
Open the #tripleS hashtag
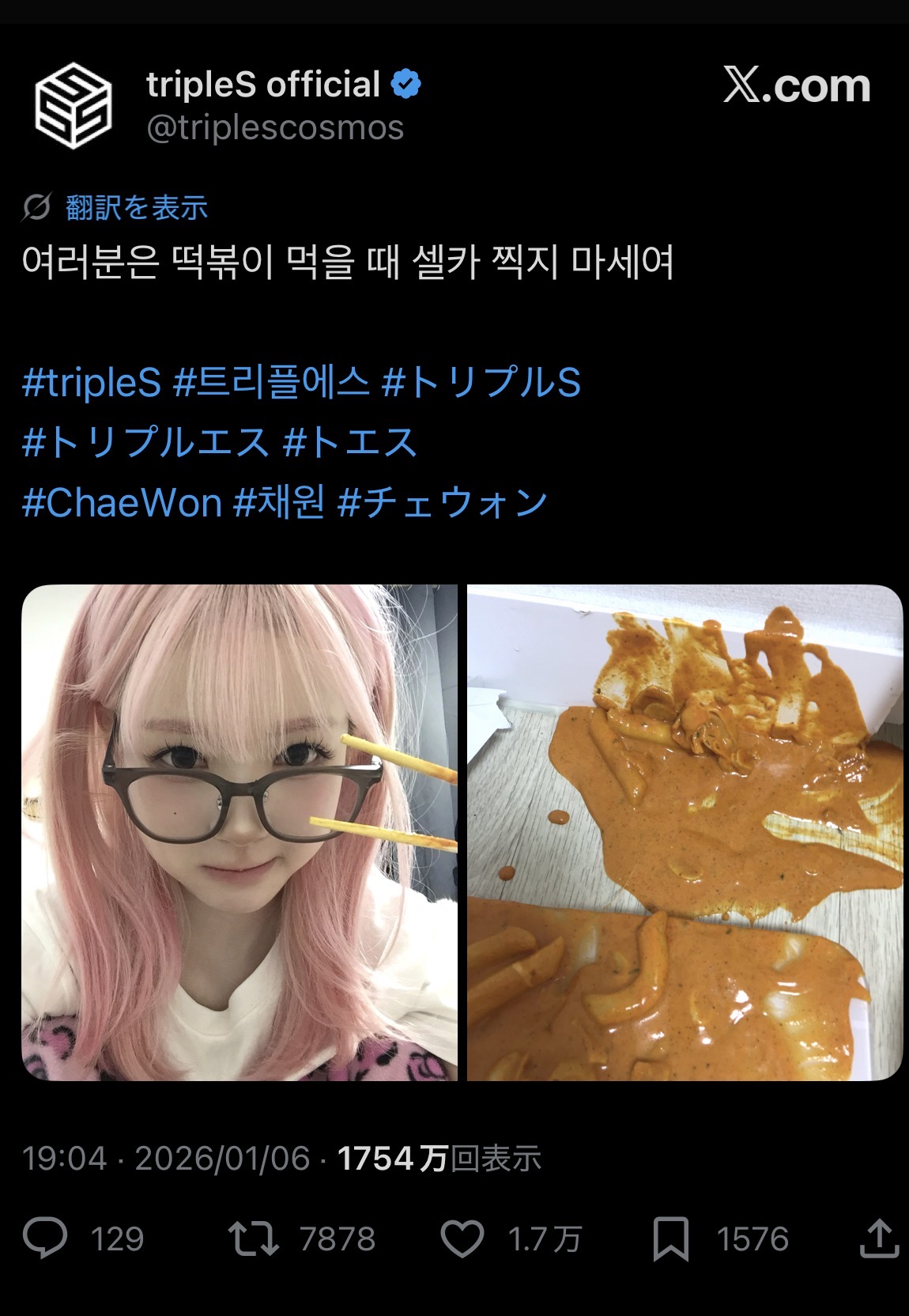(x=92, y=383)
